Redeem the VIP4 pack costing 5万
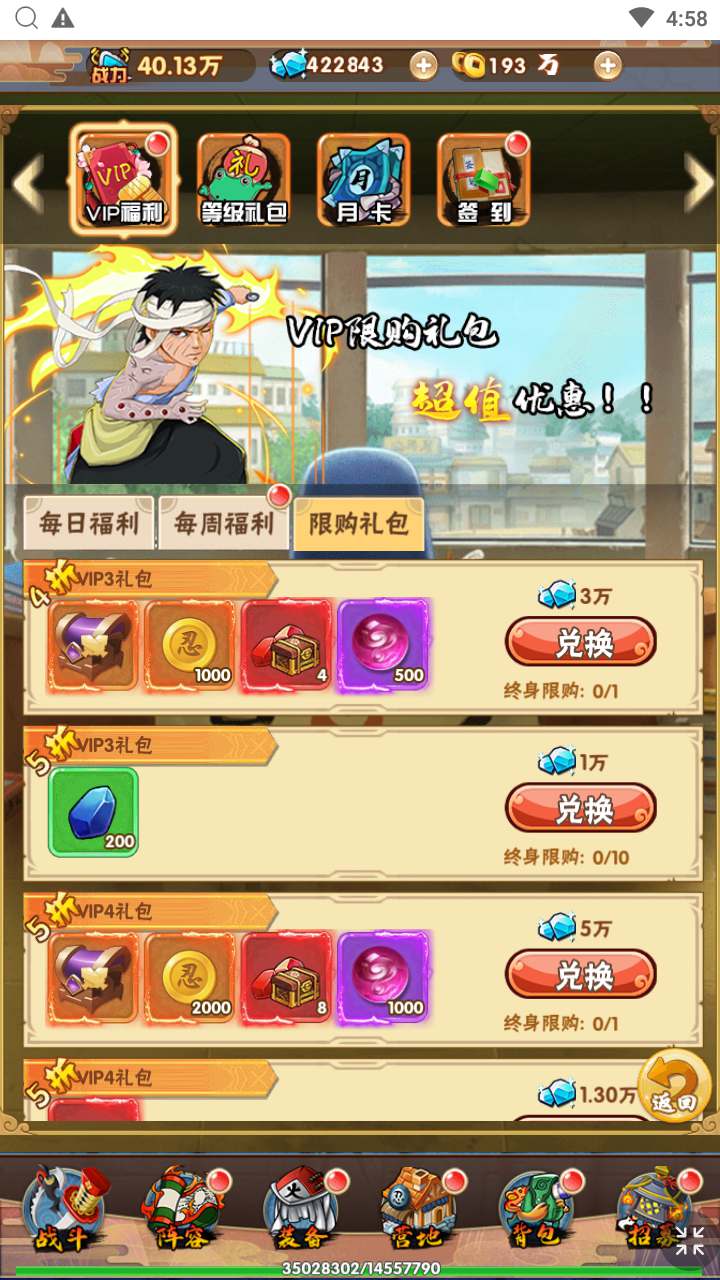Image resolution: width=720 pixels, height=1280 pixels. [581, 974]
